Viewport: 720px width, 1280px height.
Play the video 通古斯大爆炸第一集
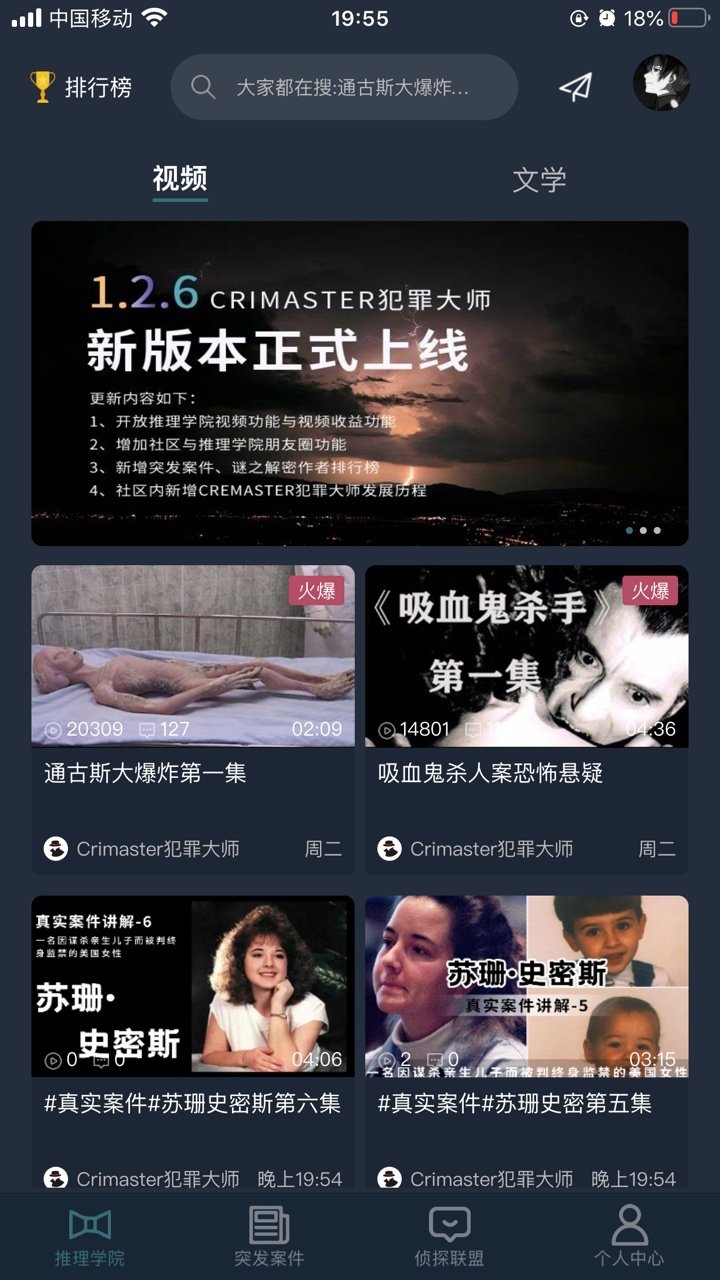[193, 657]
